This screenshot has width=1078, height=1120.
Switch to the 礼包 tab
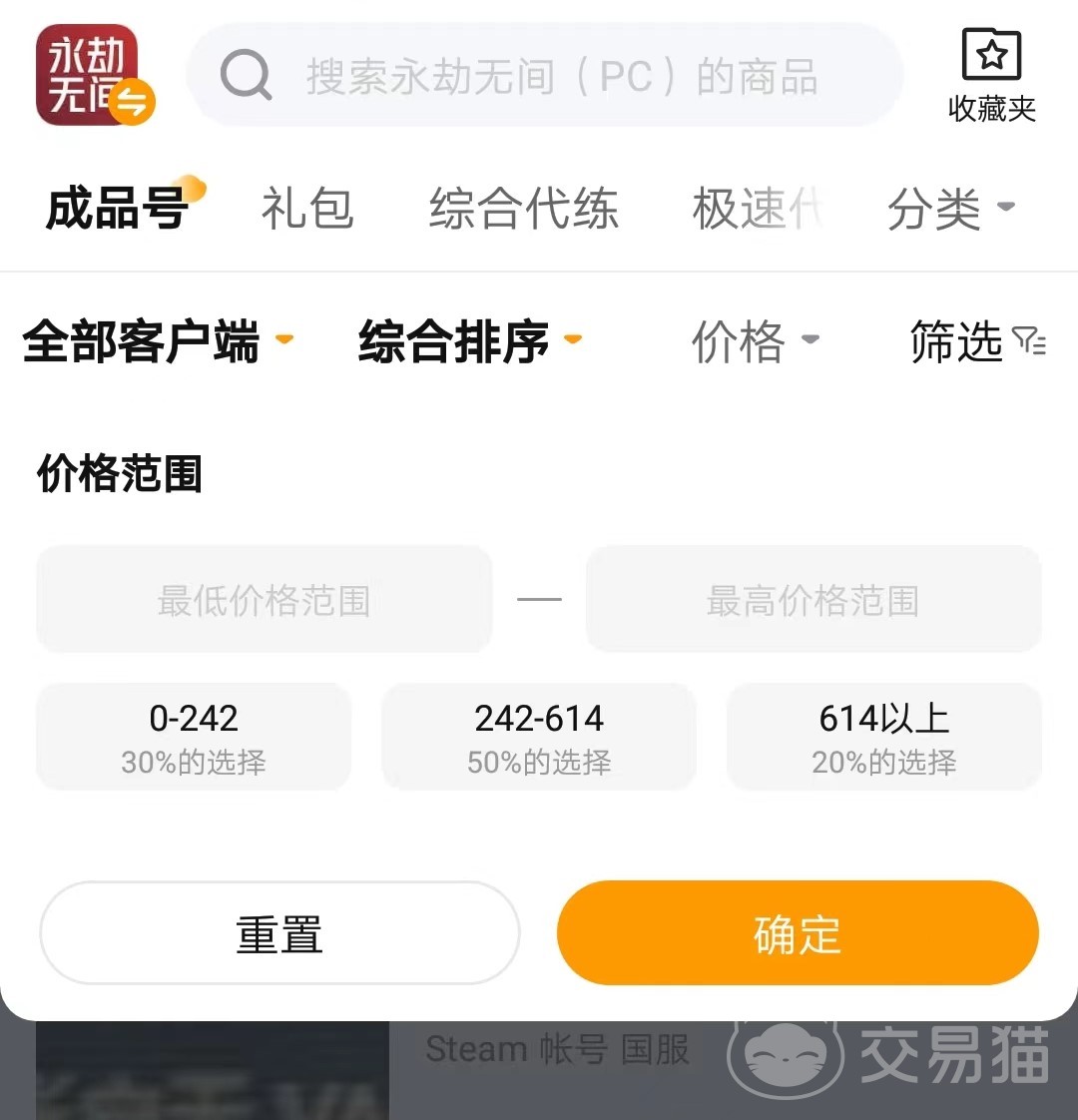click(x=307, y=209)
